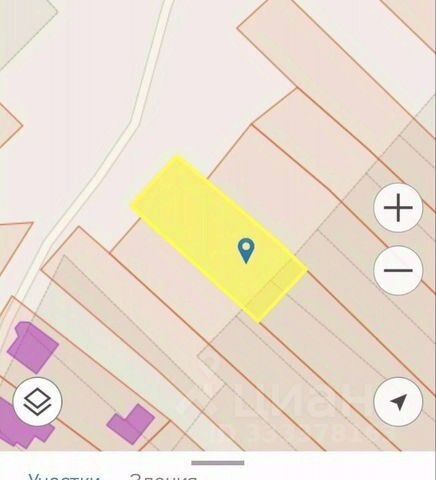Screen dimensions: 436x480
Task: Center map on my location
Action: [398, 402]
